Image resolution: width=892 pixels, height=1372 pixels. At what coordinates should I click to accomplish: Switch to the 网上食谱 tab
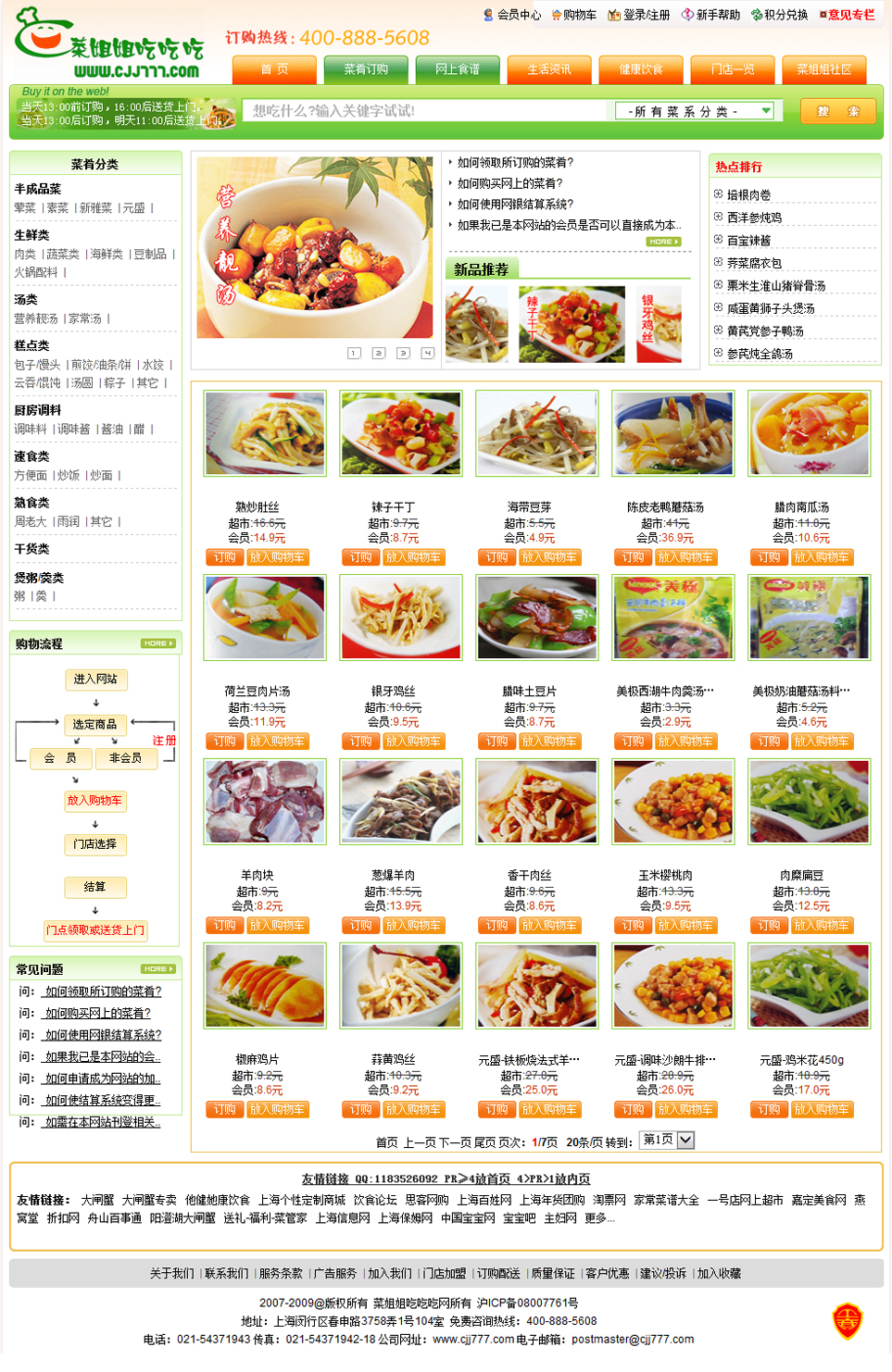[457, 69]
